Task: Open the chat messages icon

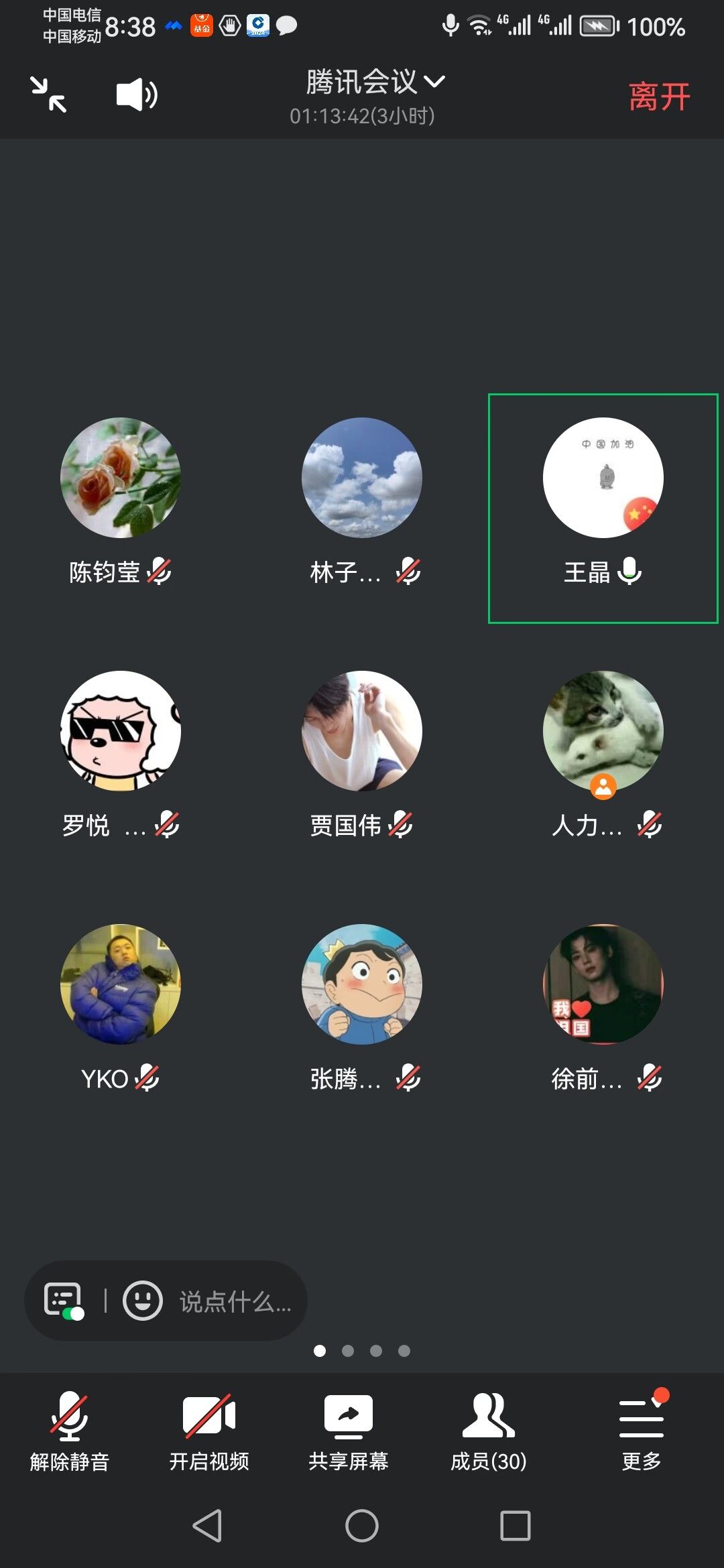Action: (64, 1301)
